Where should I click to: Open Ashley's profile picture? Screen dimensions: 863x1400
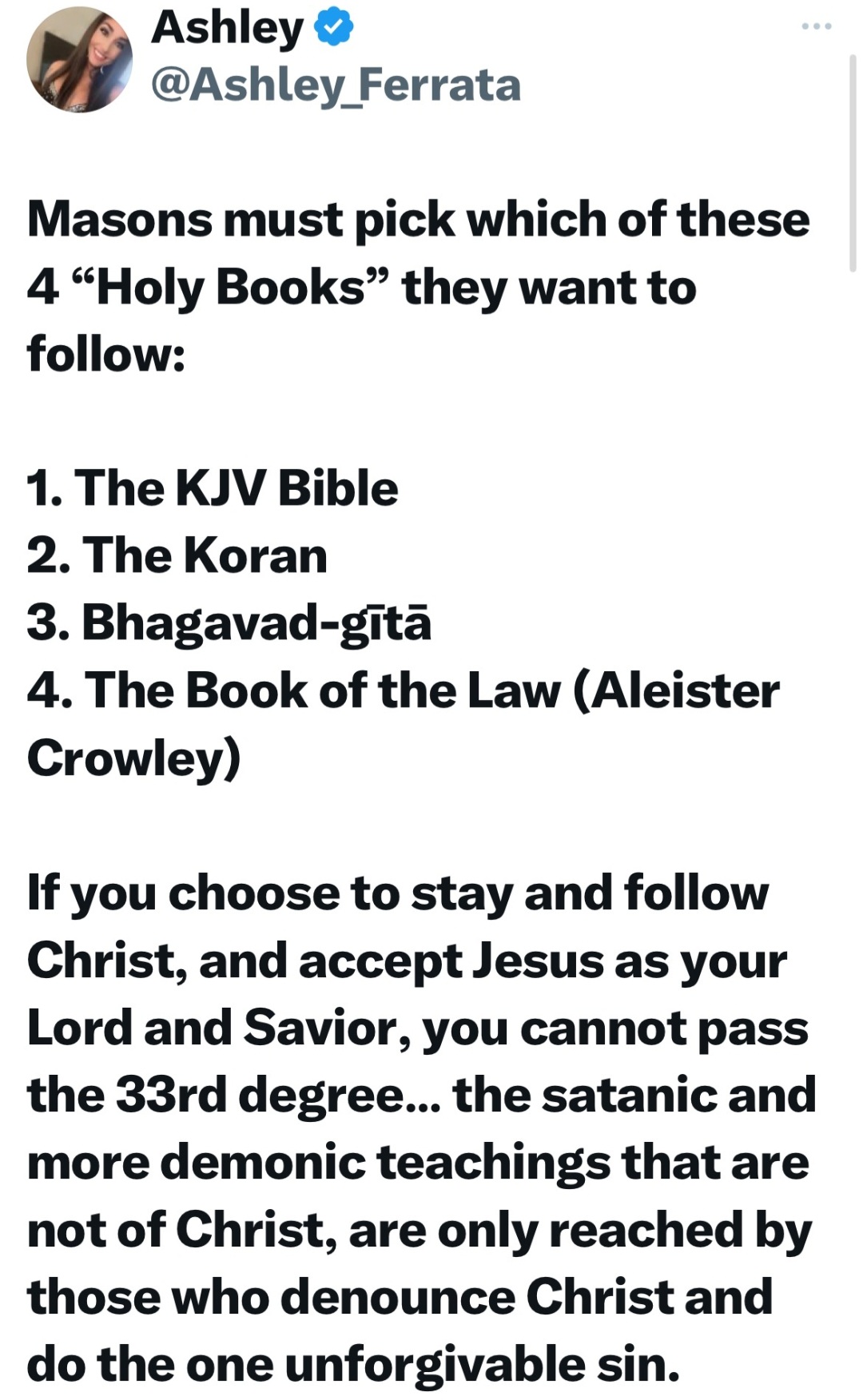79,60
